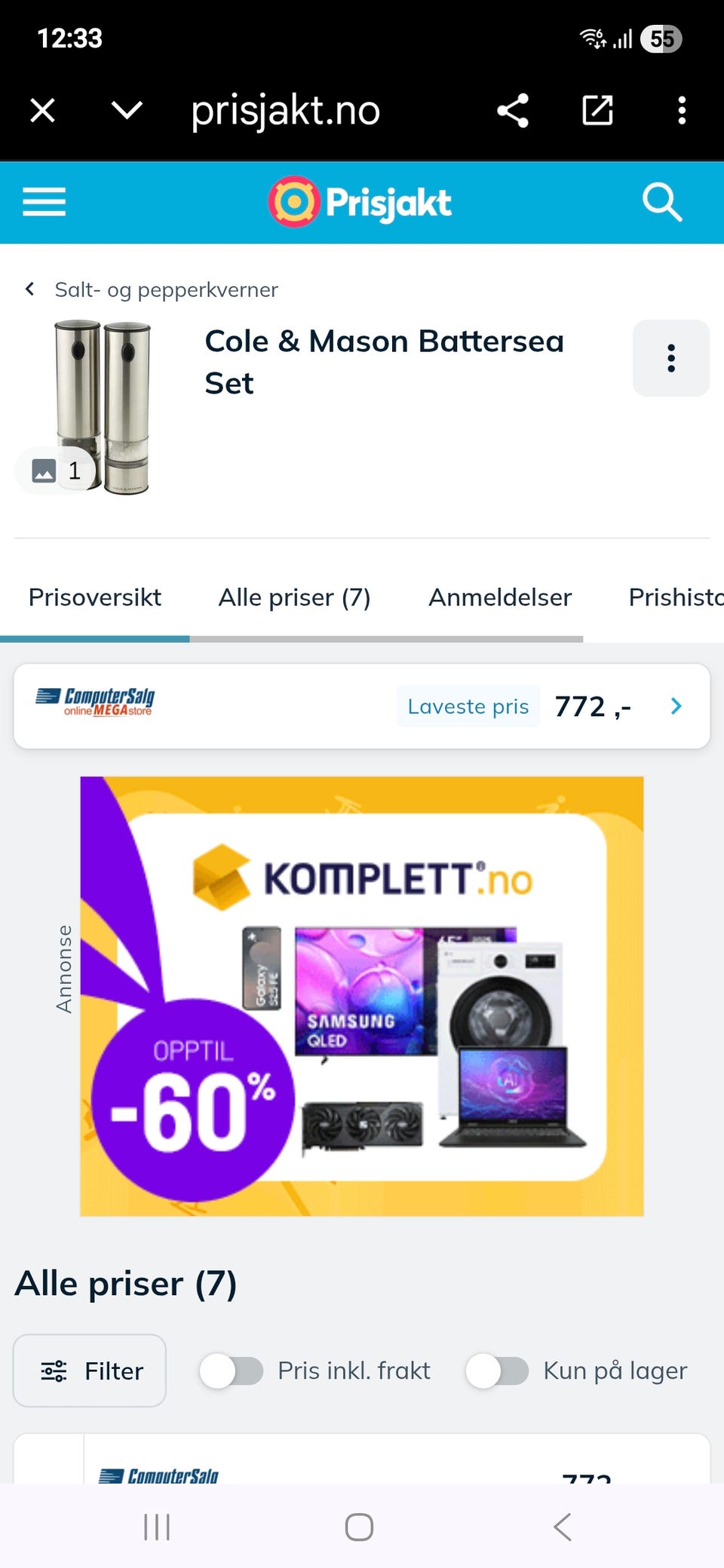Share the current page
The image size is (724, 1568).
(x=514, y=110)
